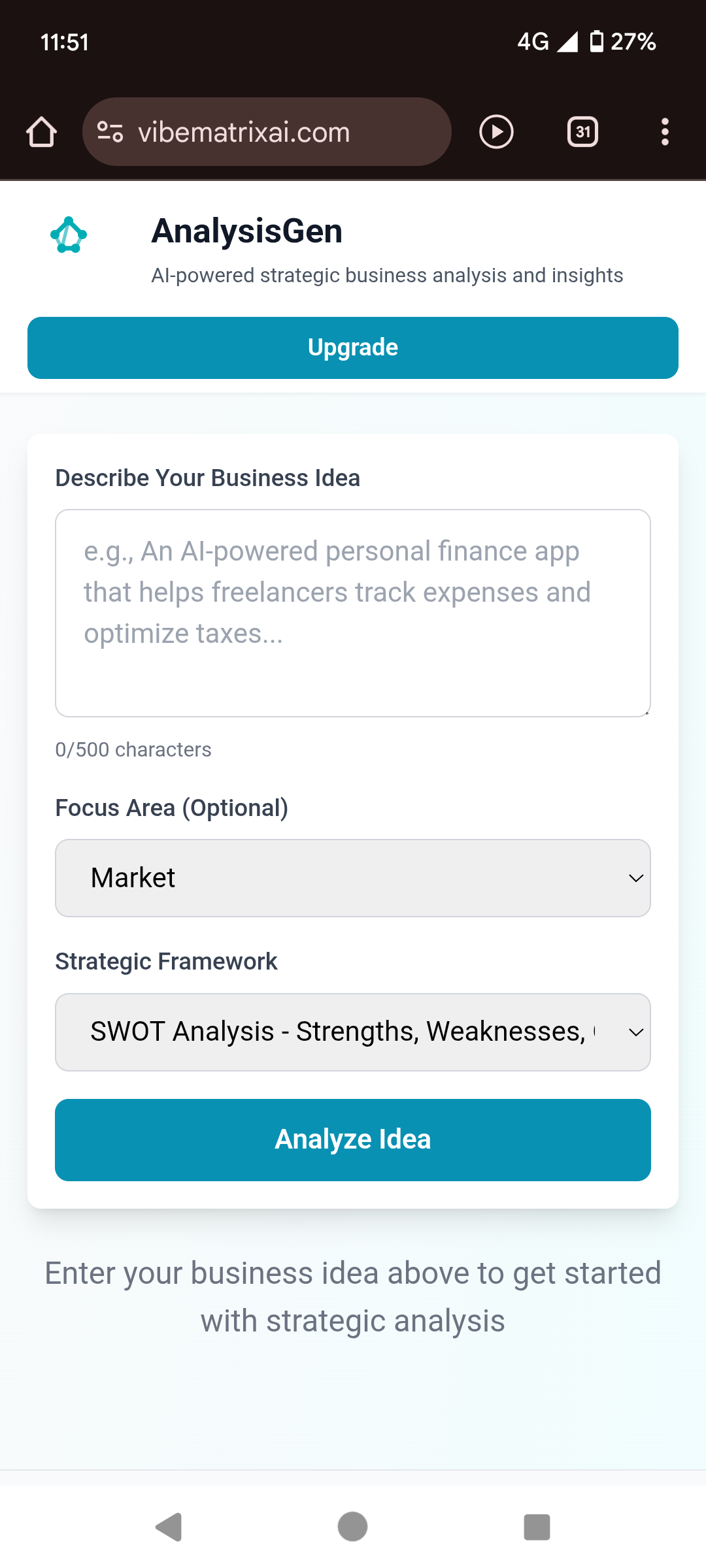
Task: Tap the vibematrixai.com address bar
Action: (268, 132)
